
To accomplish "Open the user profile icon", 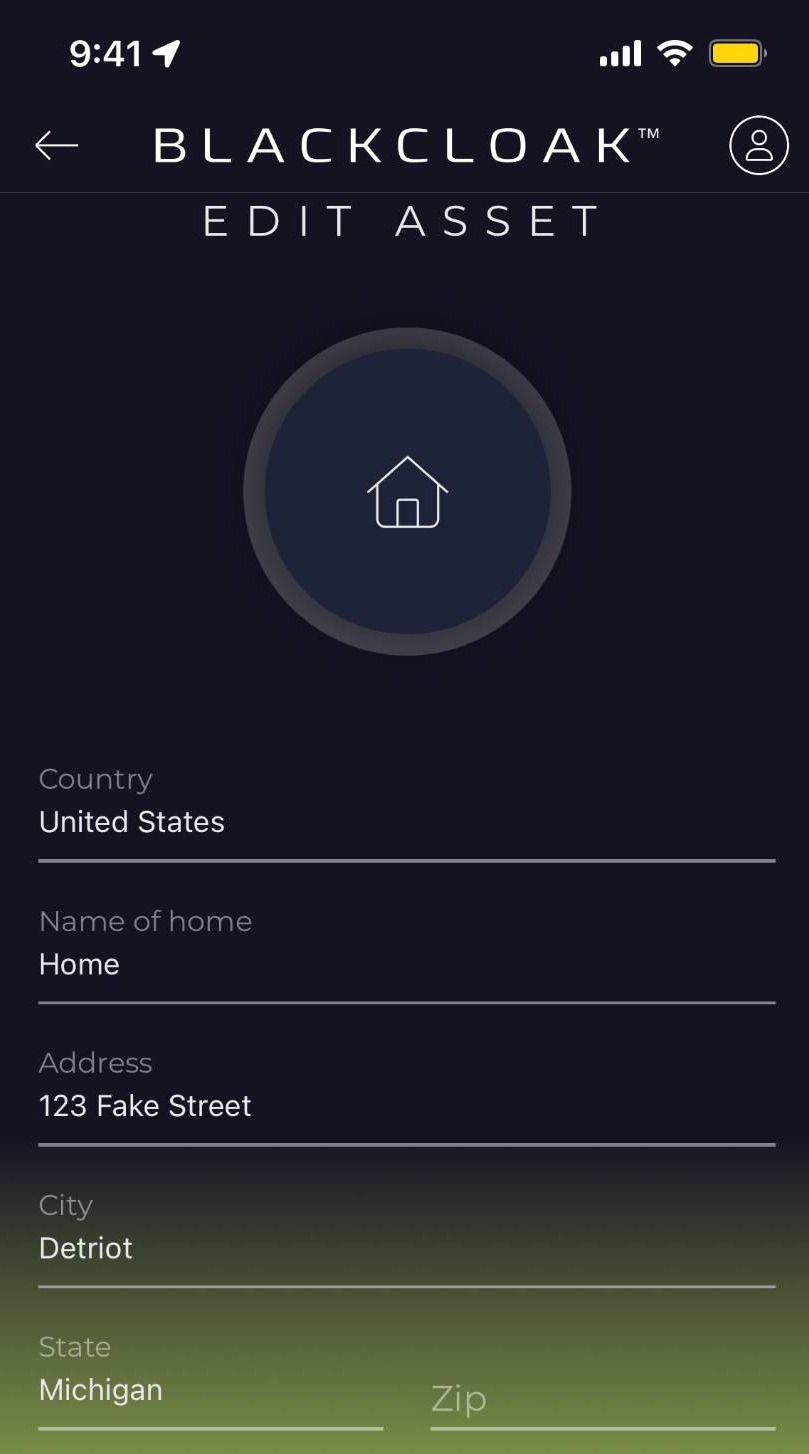I will pos(758,146).
